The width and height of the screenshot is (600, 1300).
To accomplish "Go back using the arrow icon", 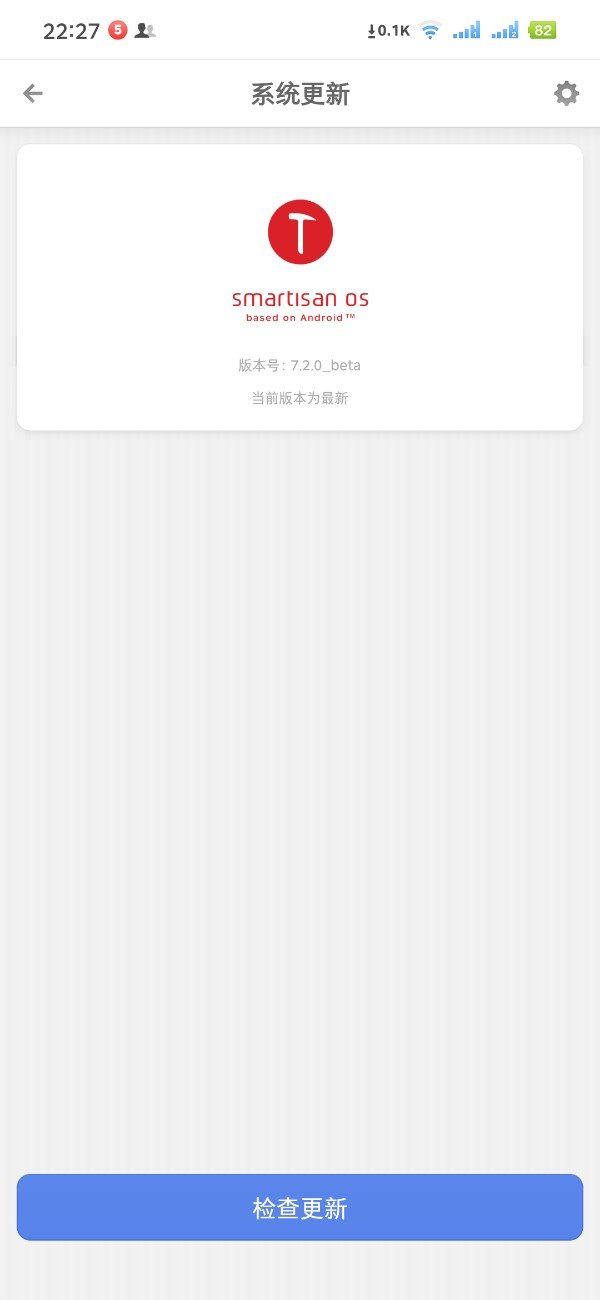I will click(x=33, y=94).
